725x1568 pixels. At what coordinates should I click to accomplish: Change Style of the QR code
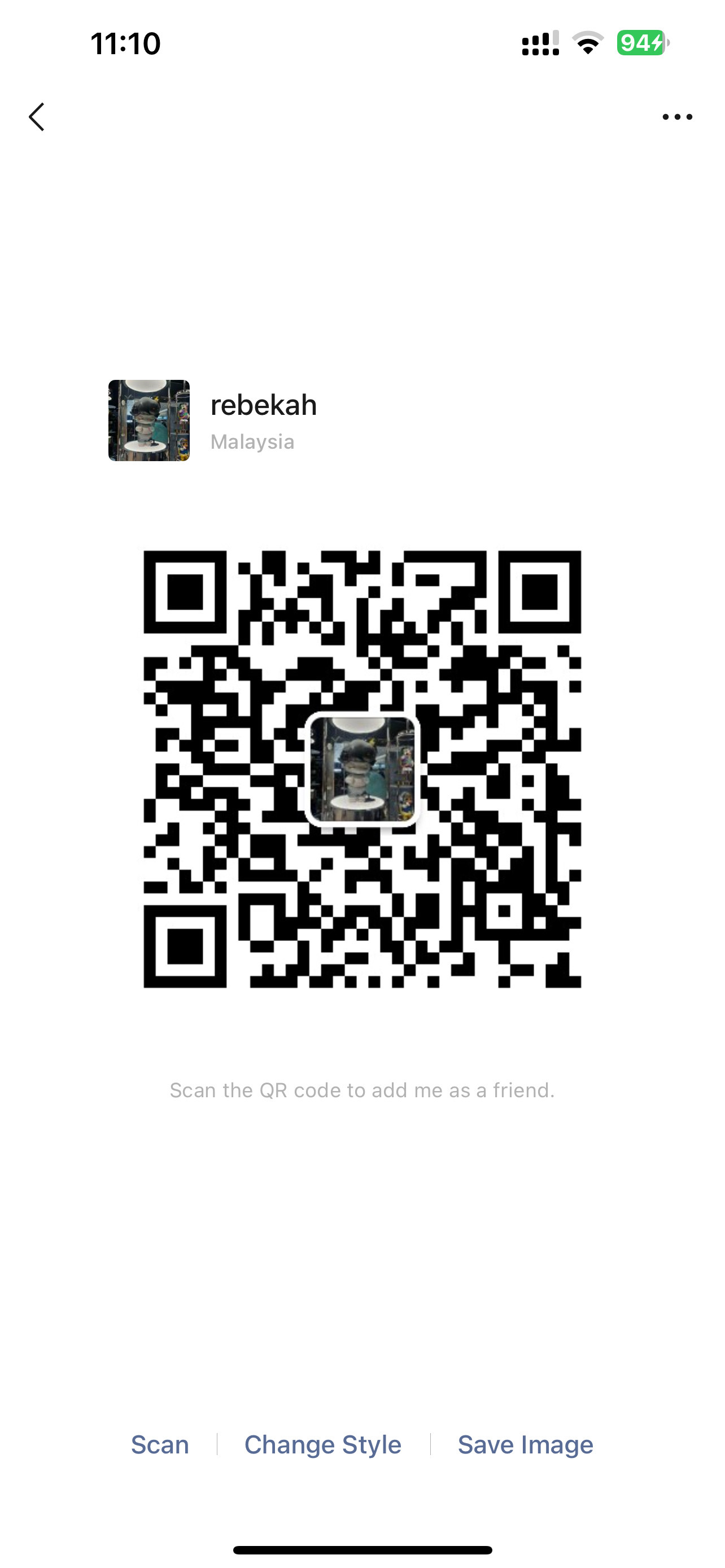click(x=322, y=1444)
